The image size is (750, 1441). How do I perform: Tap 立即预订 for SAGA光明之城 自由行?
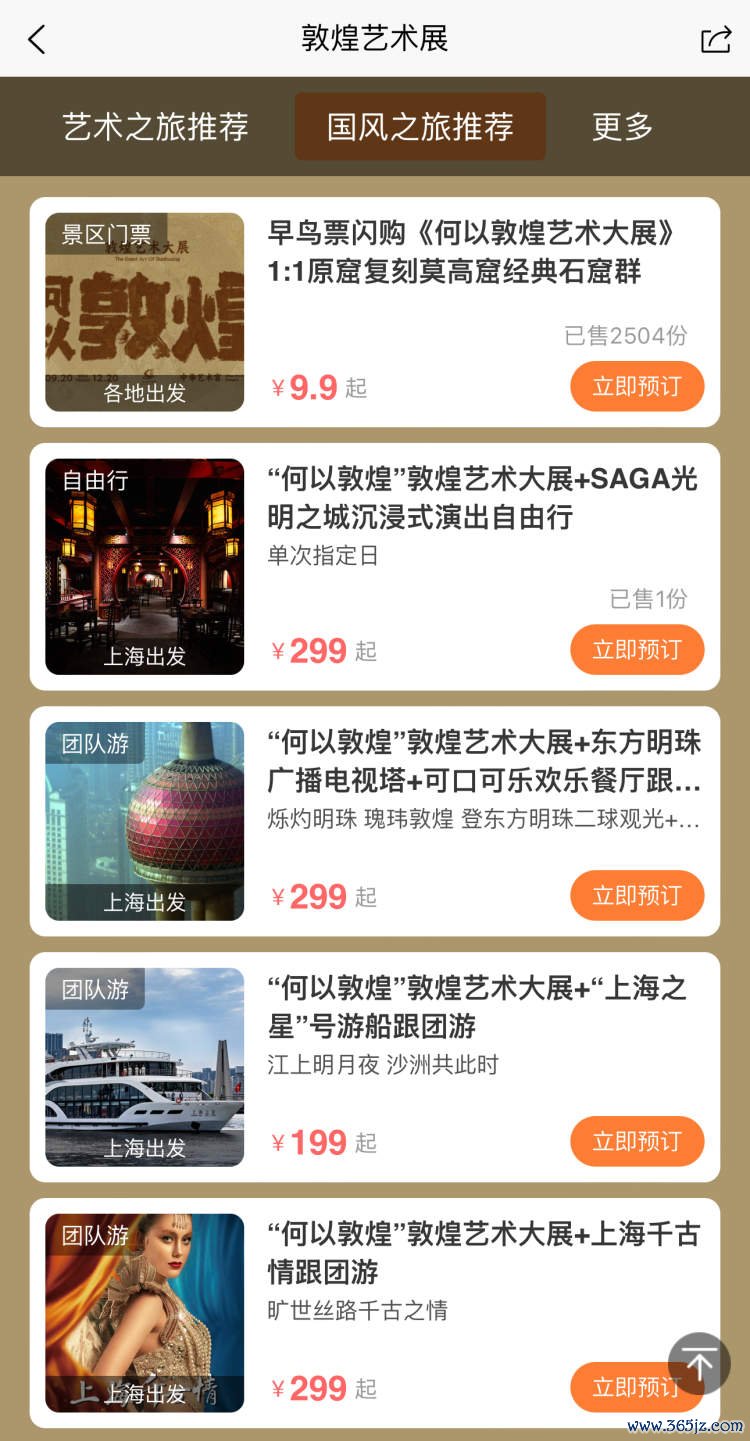[637, 650]
